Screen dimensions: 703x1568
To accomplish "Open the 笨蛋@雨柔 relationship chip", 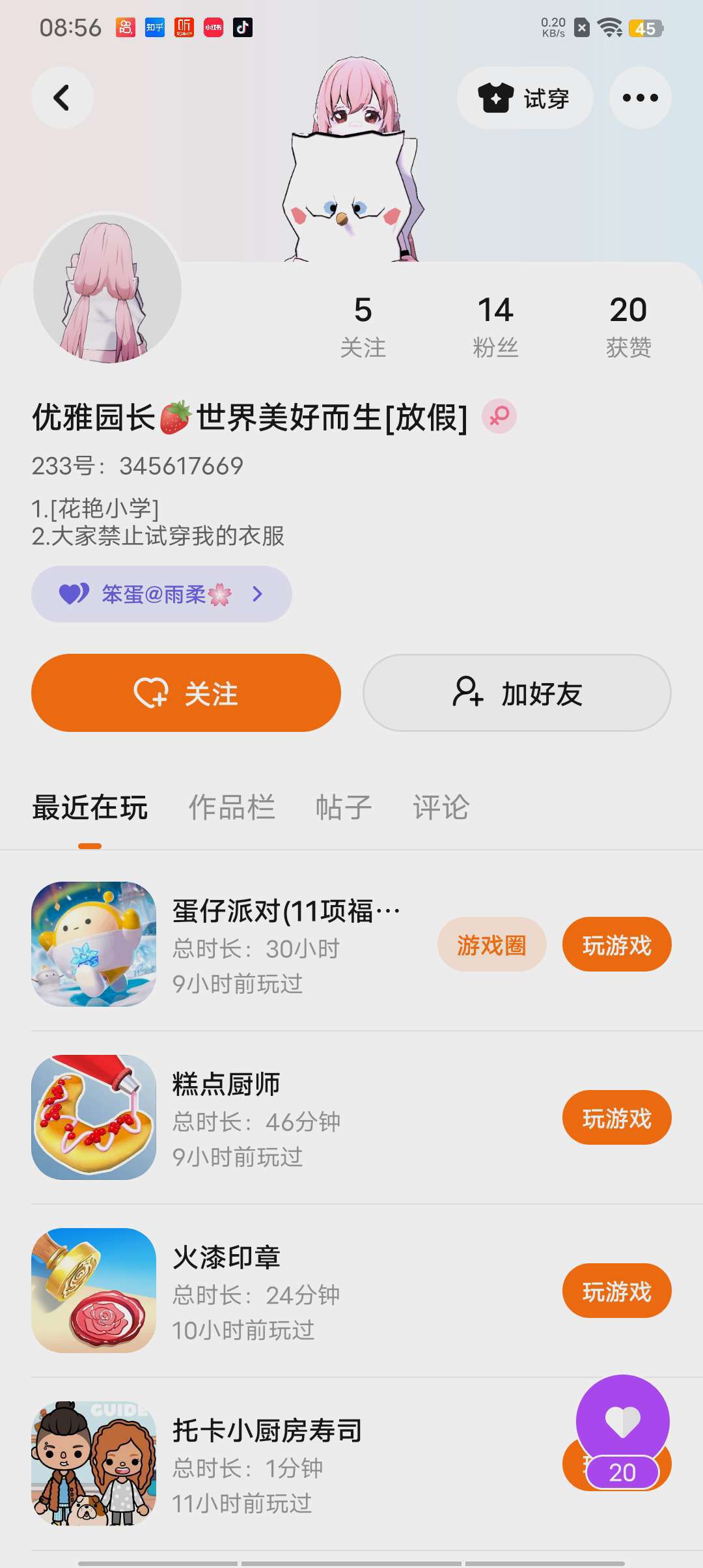I will [x=161, y=594].
